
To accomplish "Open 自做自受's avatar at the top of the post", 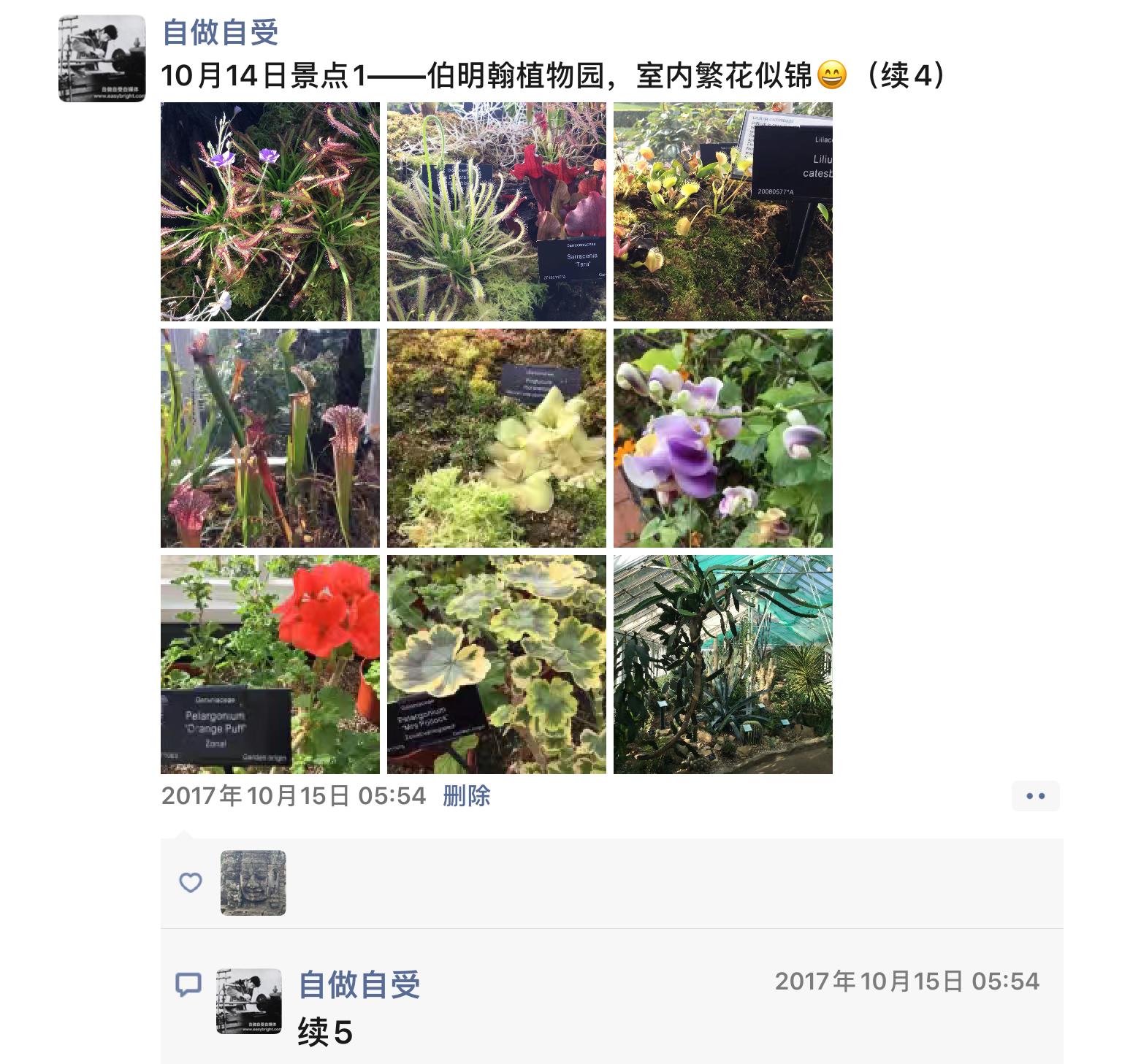I will pyautogui.click(x=102, y=58).
